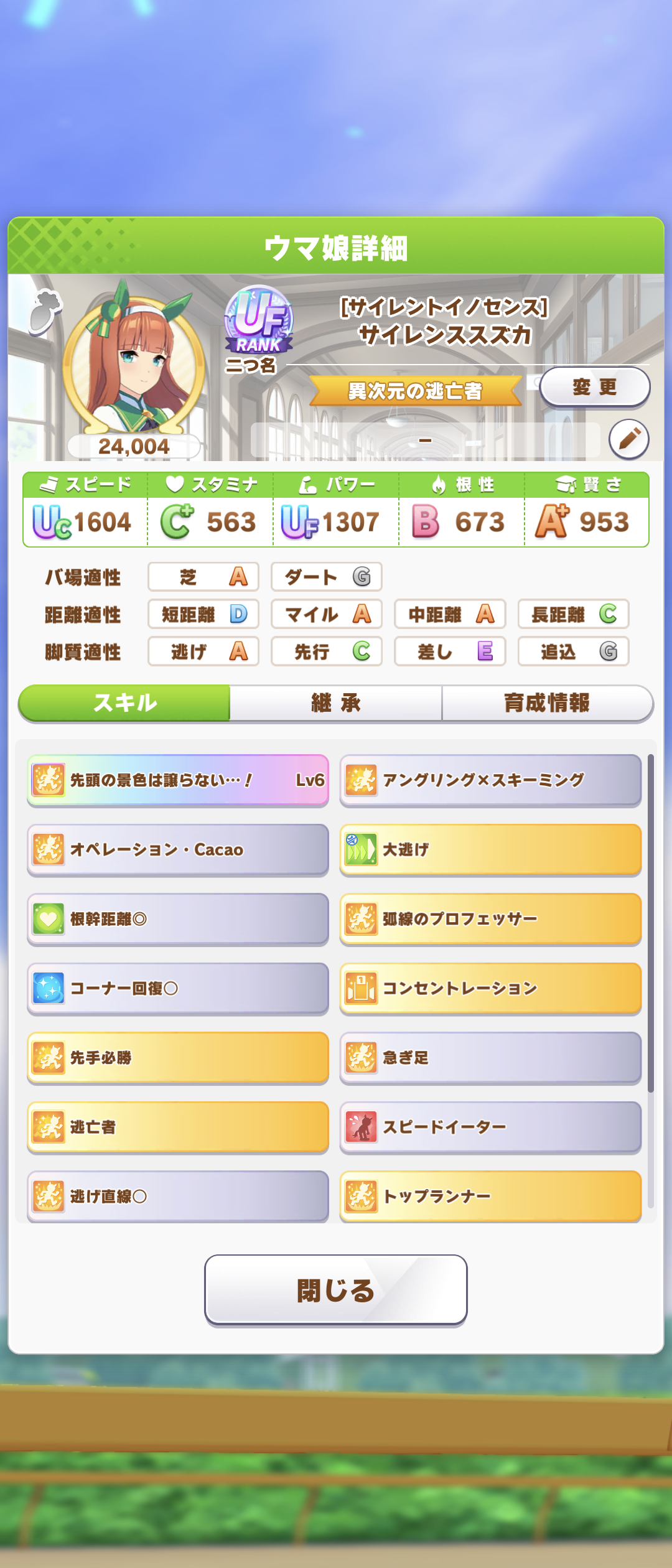Show the 逃げ直線○ skill
The height and width of the screenshot is (1568, 672).
pyautogui.click(x=178, y=1196)
